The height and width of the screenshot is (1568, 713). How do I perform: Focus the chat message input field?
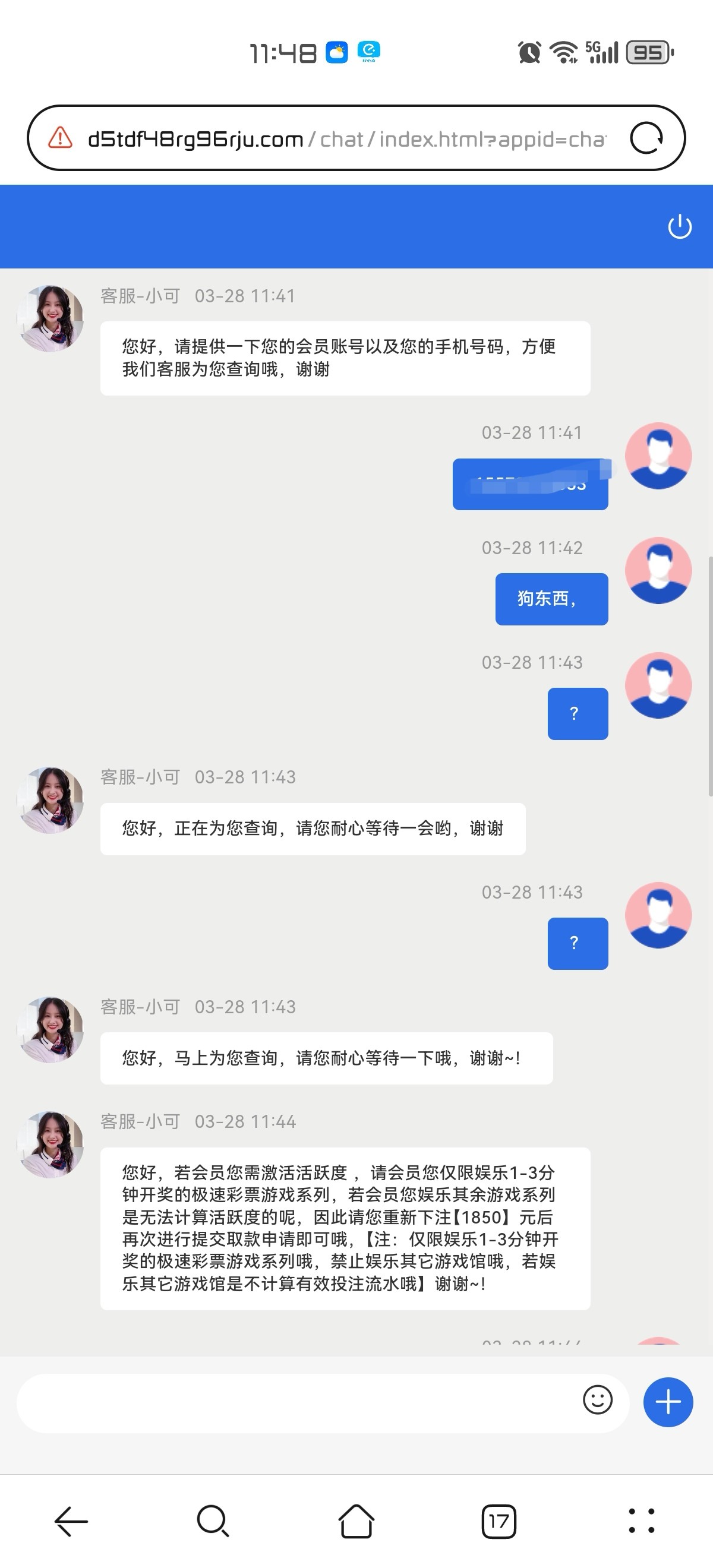(292, 1402)
